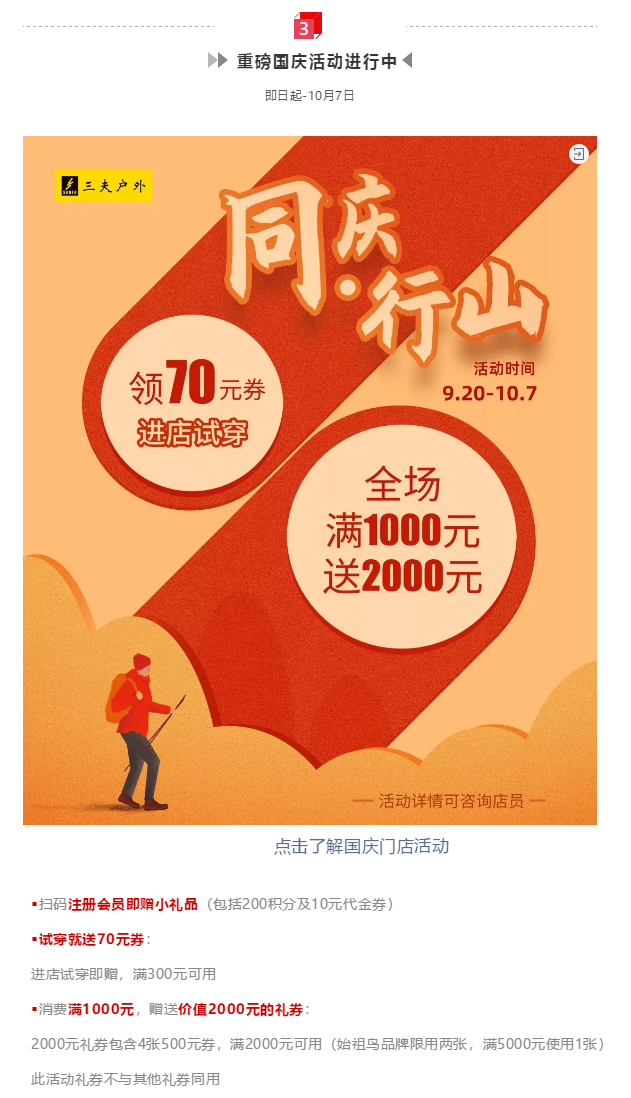Tap the jump icon on poster corner
The height and width of the screenshot is (1098, 631).
pyautogui.click(x=578, y=154)
